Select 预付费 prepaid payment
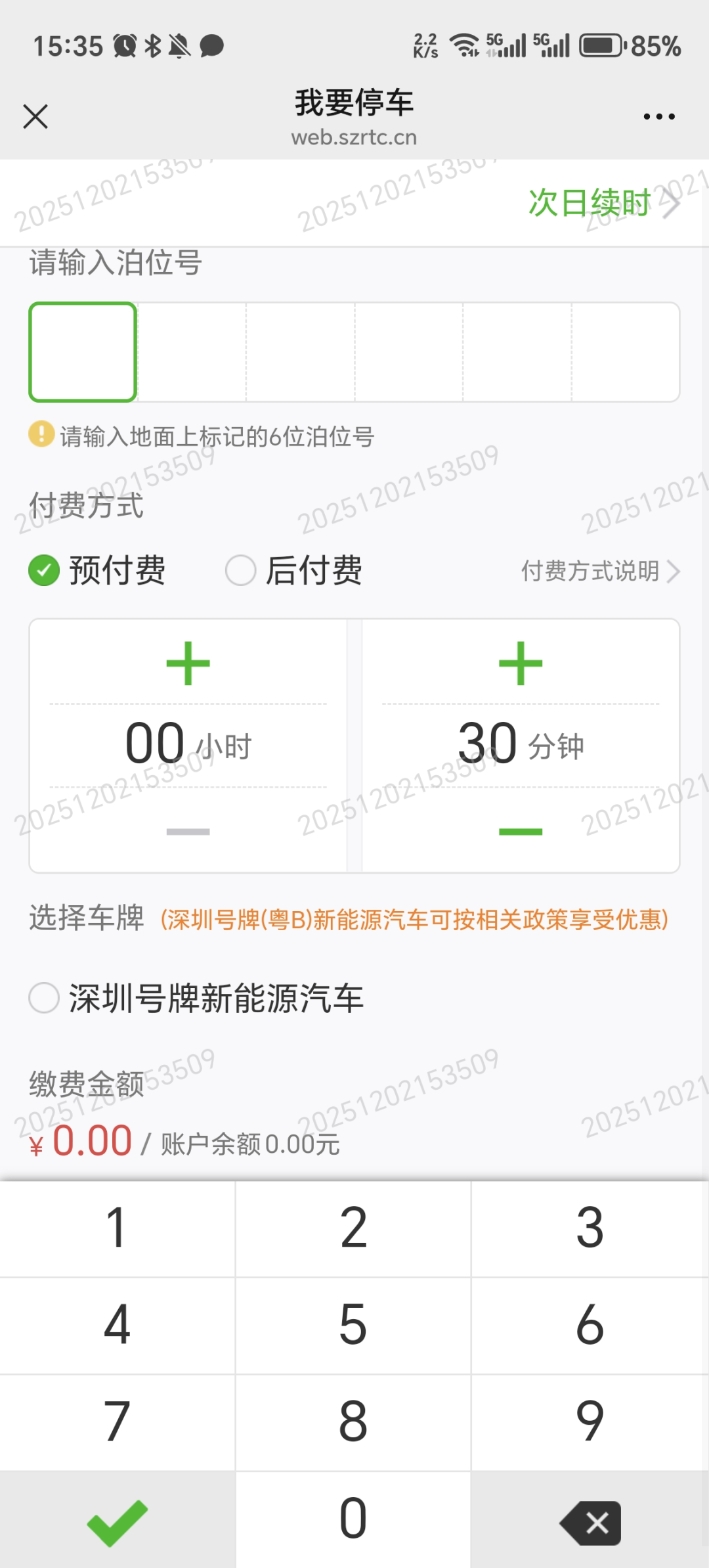 (97, 570)
